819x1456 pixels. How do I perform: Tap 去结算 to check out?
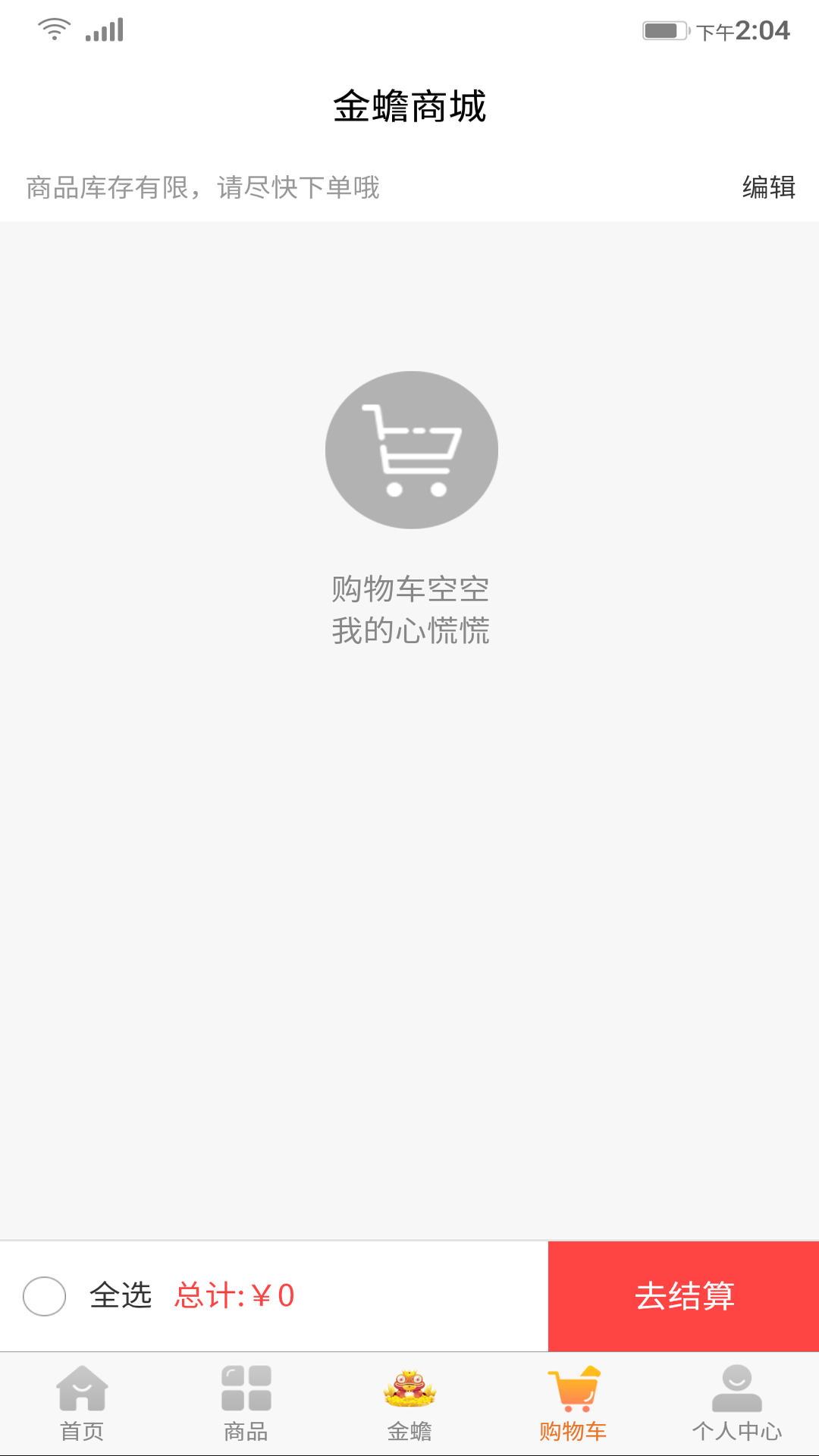[x=683, y=1296]
